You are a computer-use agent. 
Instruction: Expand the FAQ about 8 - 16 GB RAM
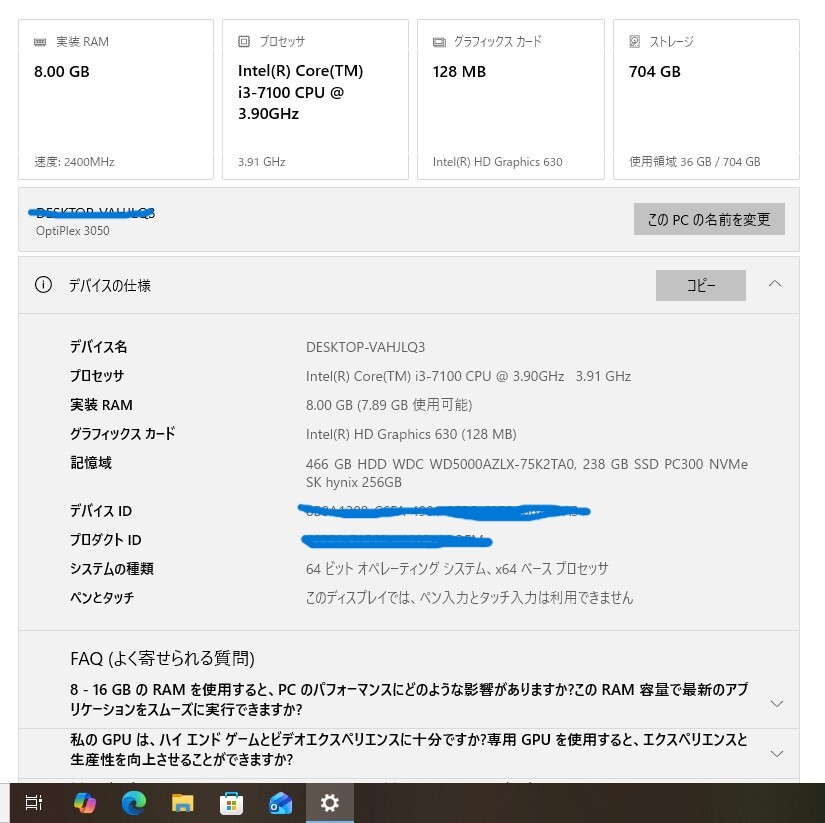coord(777,703)
